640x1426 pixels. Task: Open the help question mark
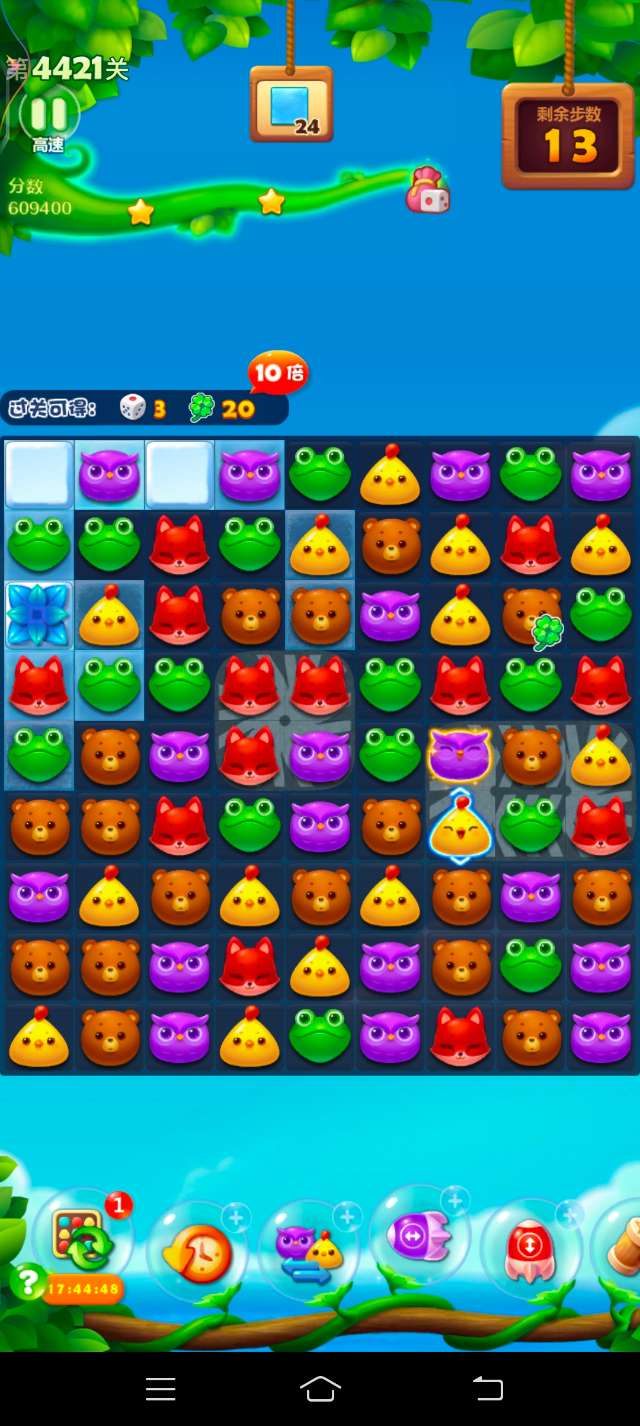tap(27, 1281)
